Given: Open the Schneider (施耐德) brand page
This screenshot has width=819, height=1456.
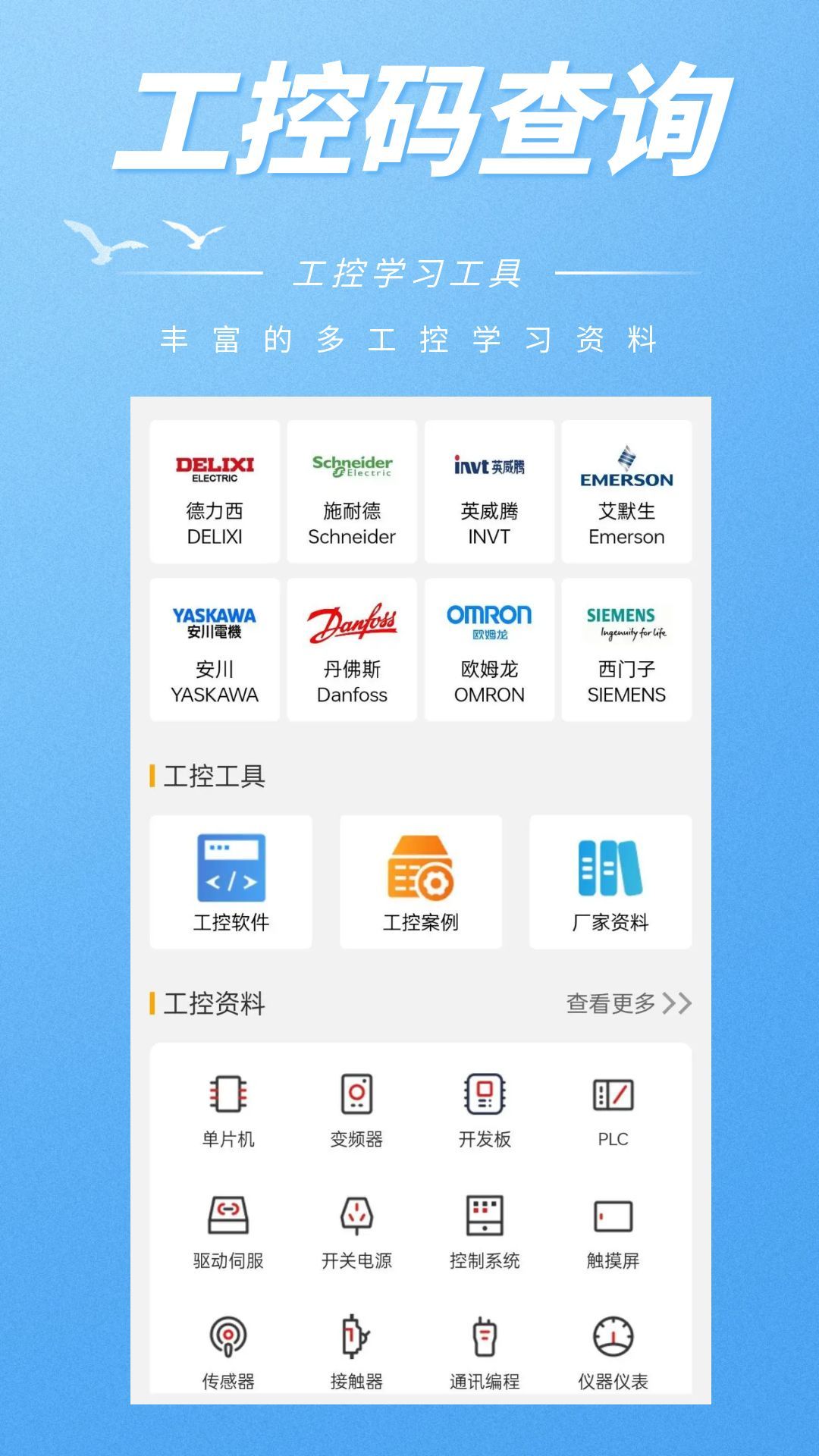Looking at the screenshot, I should coord(352,491).
